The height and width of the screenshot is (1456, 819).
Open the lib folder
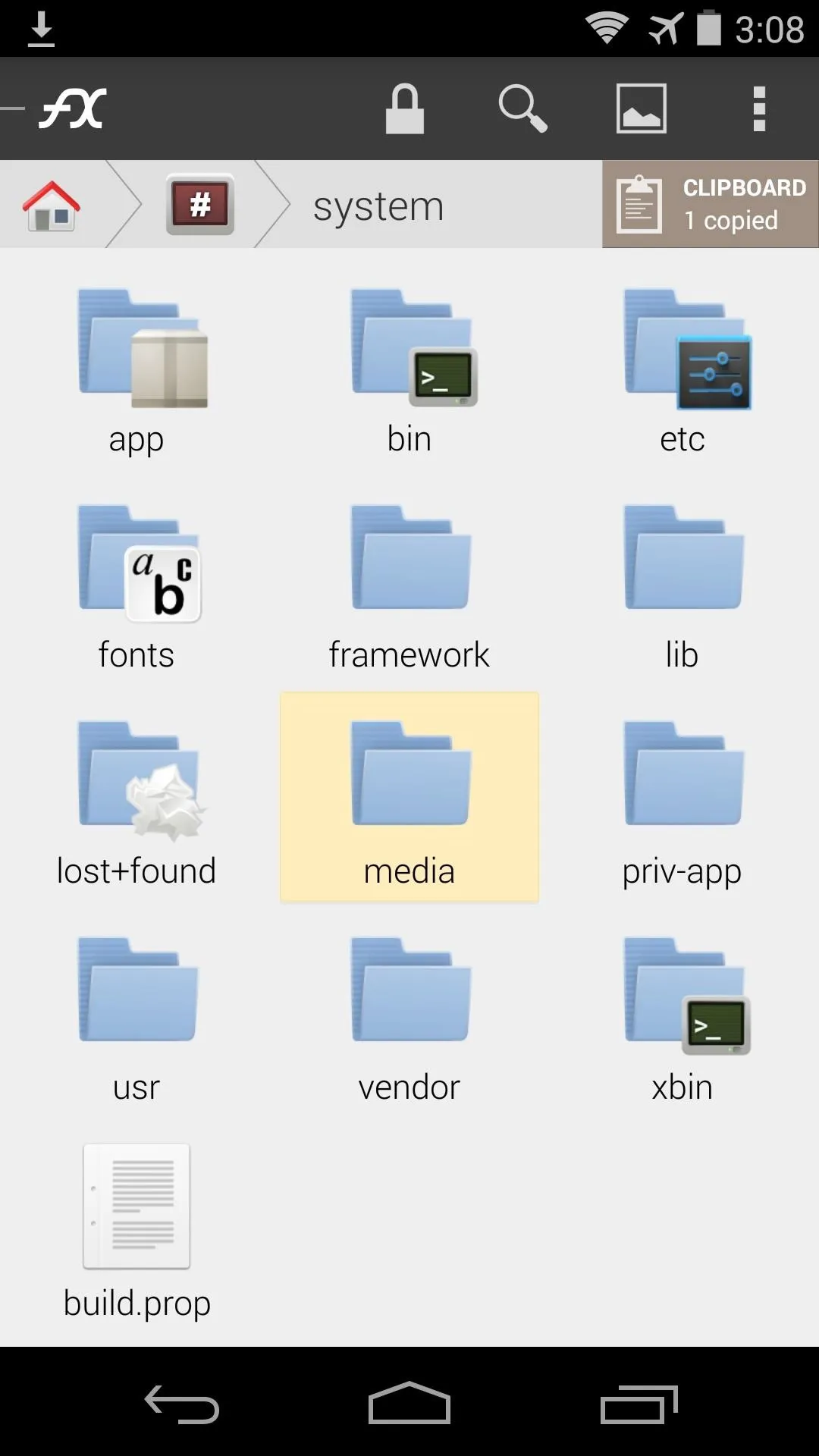tap(682, 585)
